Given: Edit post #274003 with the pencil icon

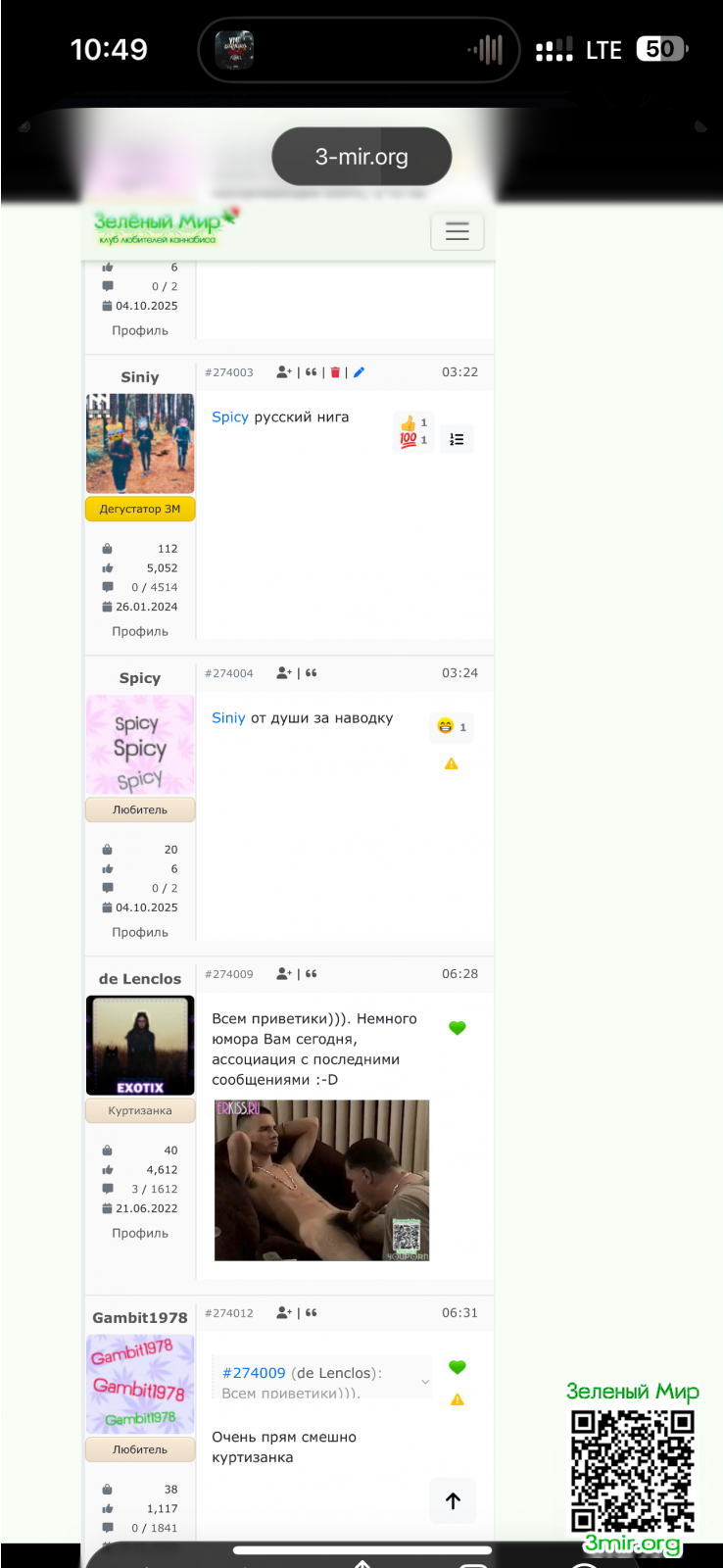Looking at the screenshot, I should pos(359,372).
